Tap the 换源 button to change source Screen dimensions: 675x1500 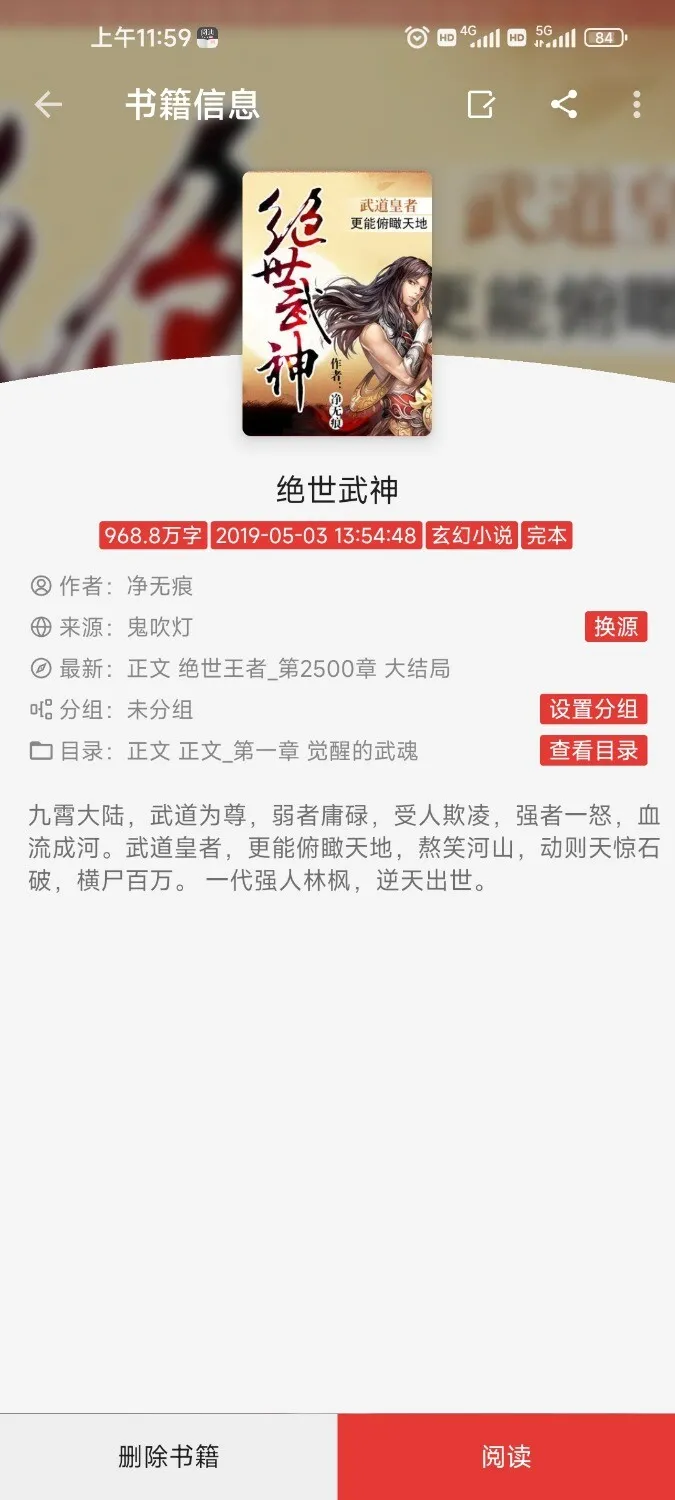(615, 627)
